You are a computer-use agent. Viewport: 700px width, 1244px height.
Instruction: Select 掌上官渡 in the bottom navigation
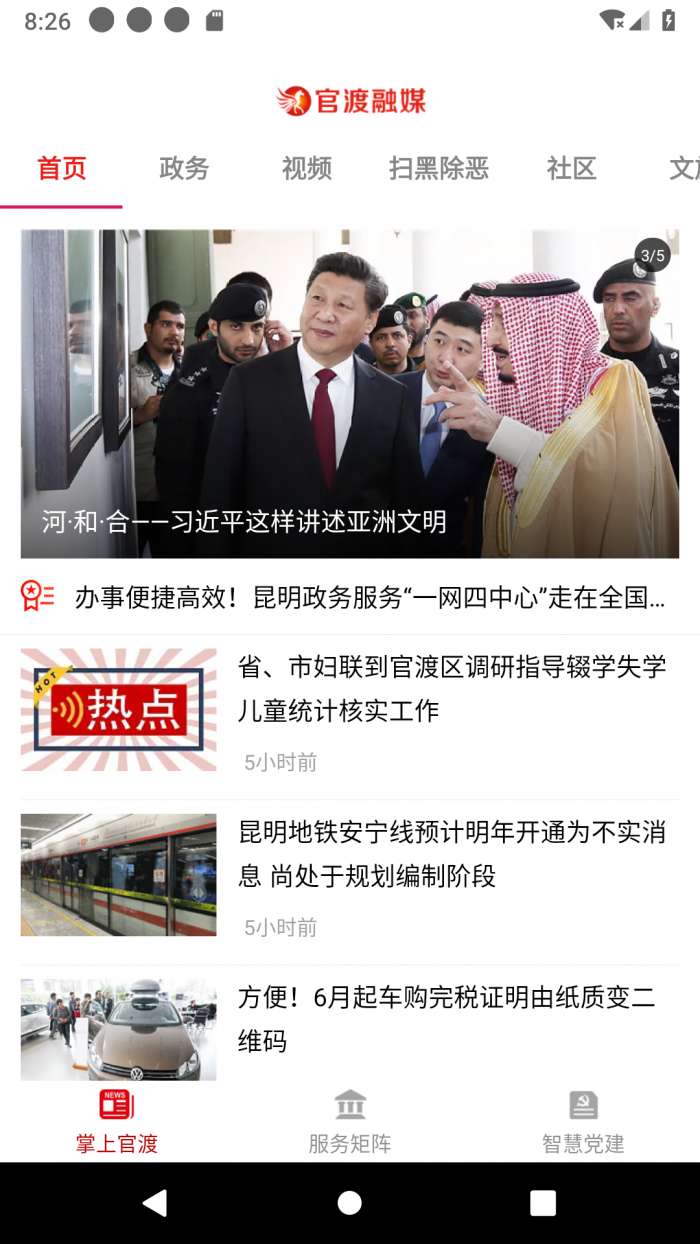(x=117, y=1122)
